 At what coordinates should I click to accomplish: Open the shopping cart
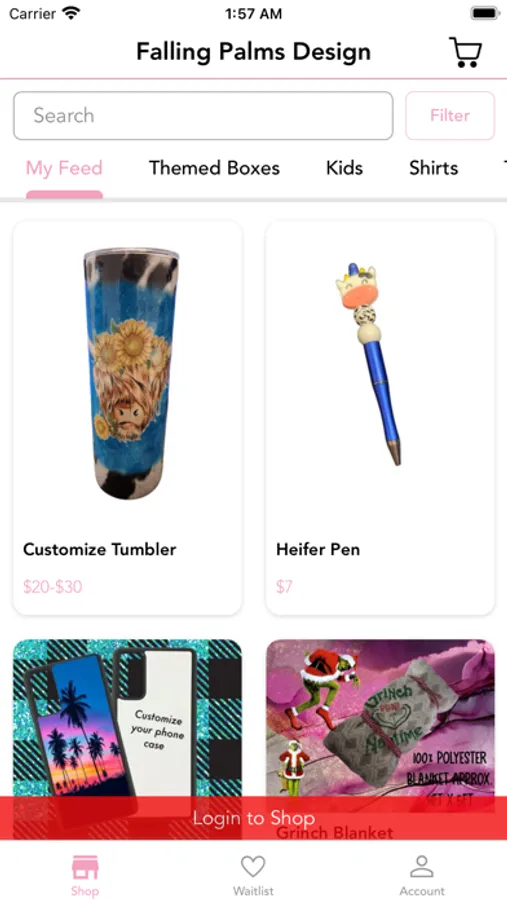click(x=465, y=52)
